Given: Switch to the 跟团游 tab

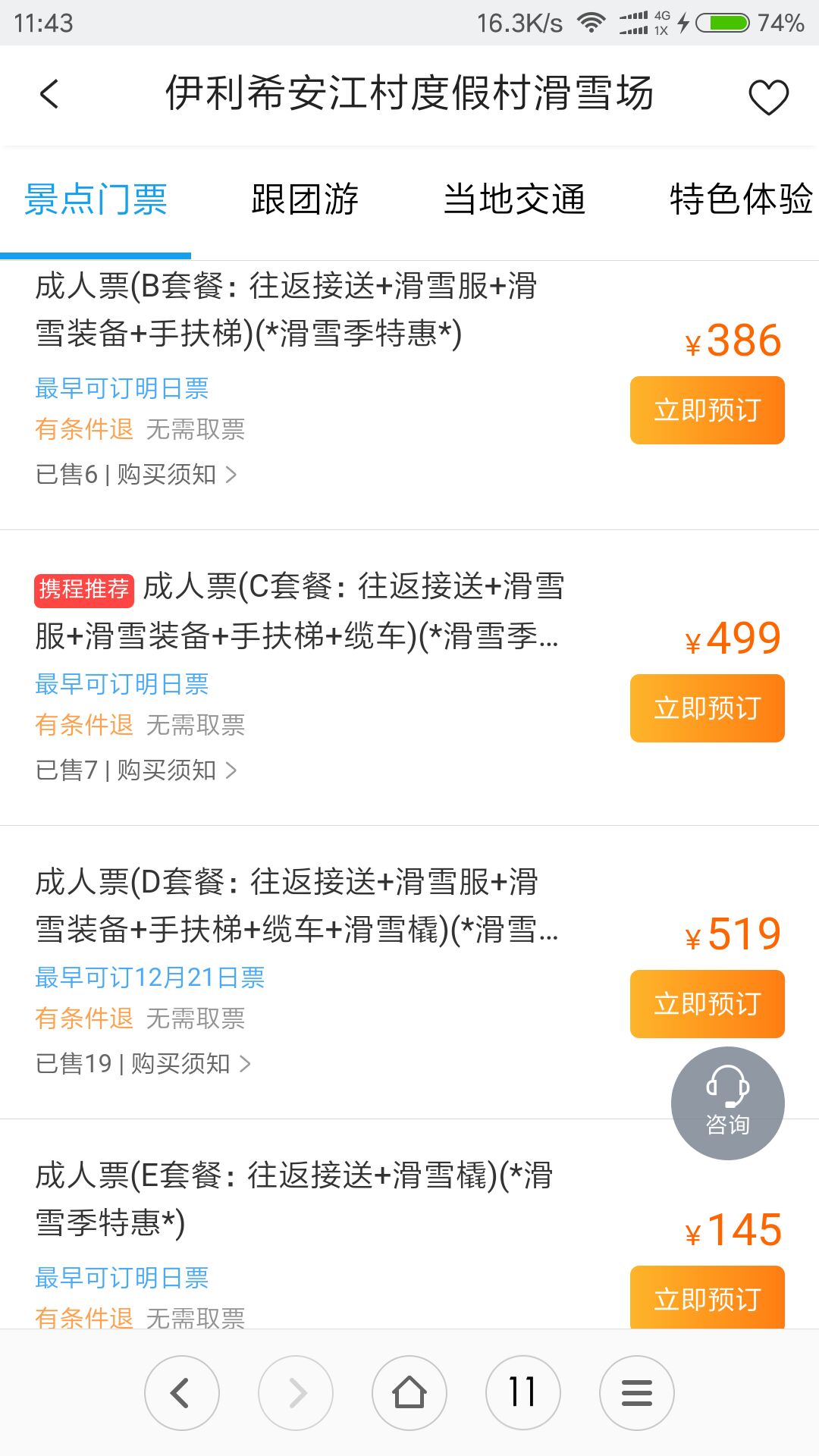Looking at the screenshot, I should pyautogui.click(x=305, y=199).
